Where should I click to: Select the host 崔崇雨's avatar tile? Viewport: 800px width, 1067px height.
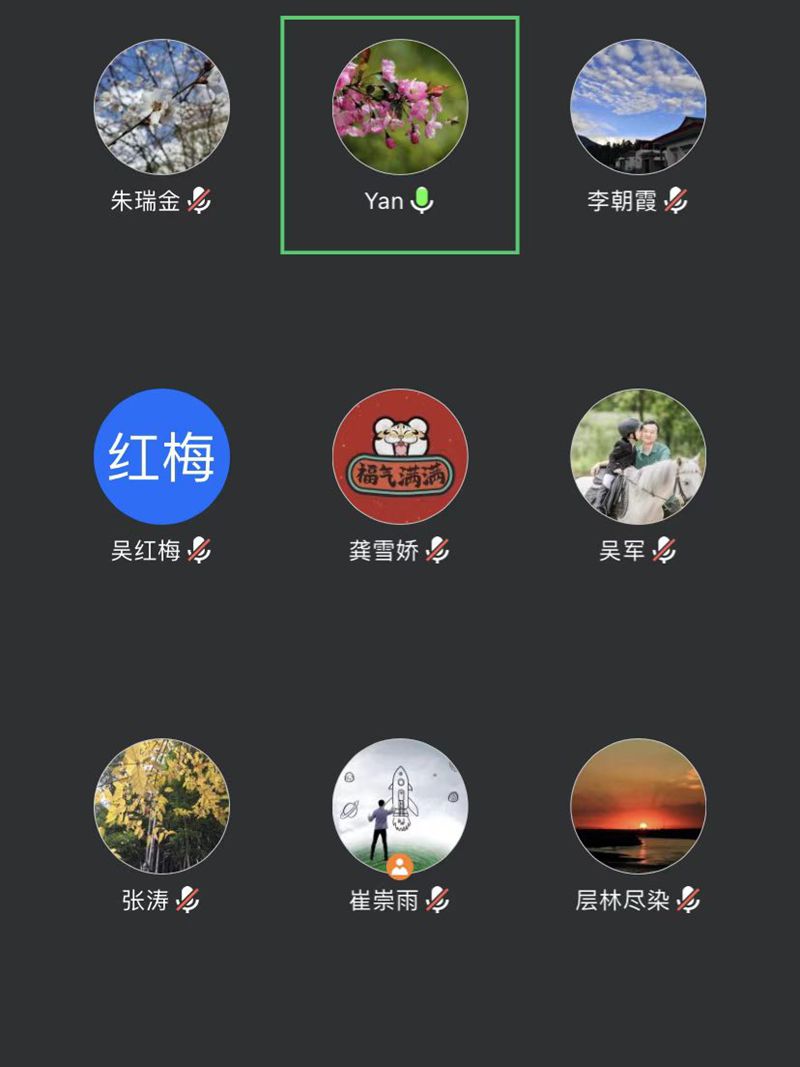pos(400,806)
